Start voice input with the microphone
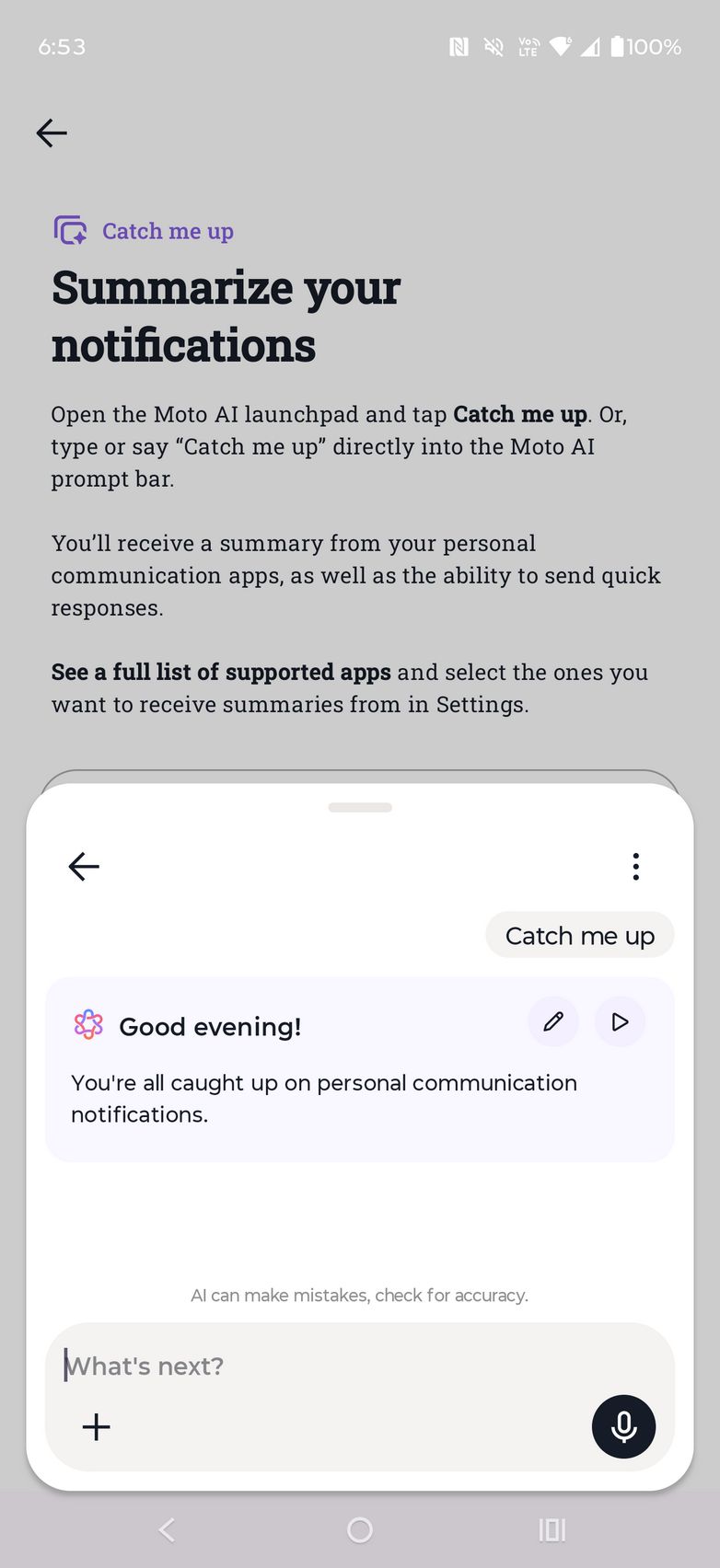This screenshot has height=1568, width=720. (623, 1426)
